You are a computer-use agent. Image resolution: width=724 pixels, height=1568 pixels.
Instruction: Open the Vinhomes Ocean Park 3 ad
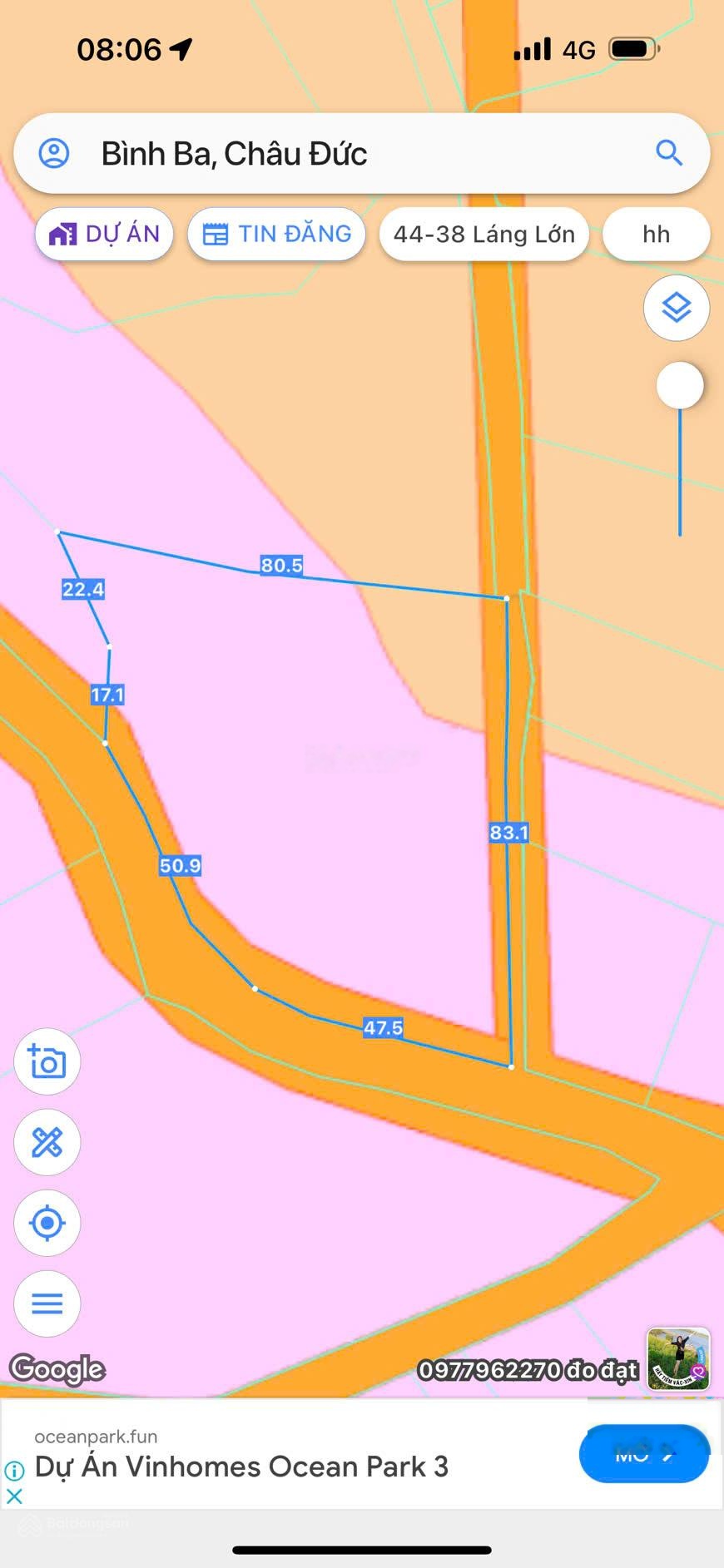pyautogui.click(x=241, y=1467)
